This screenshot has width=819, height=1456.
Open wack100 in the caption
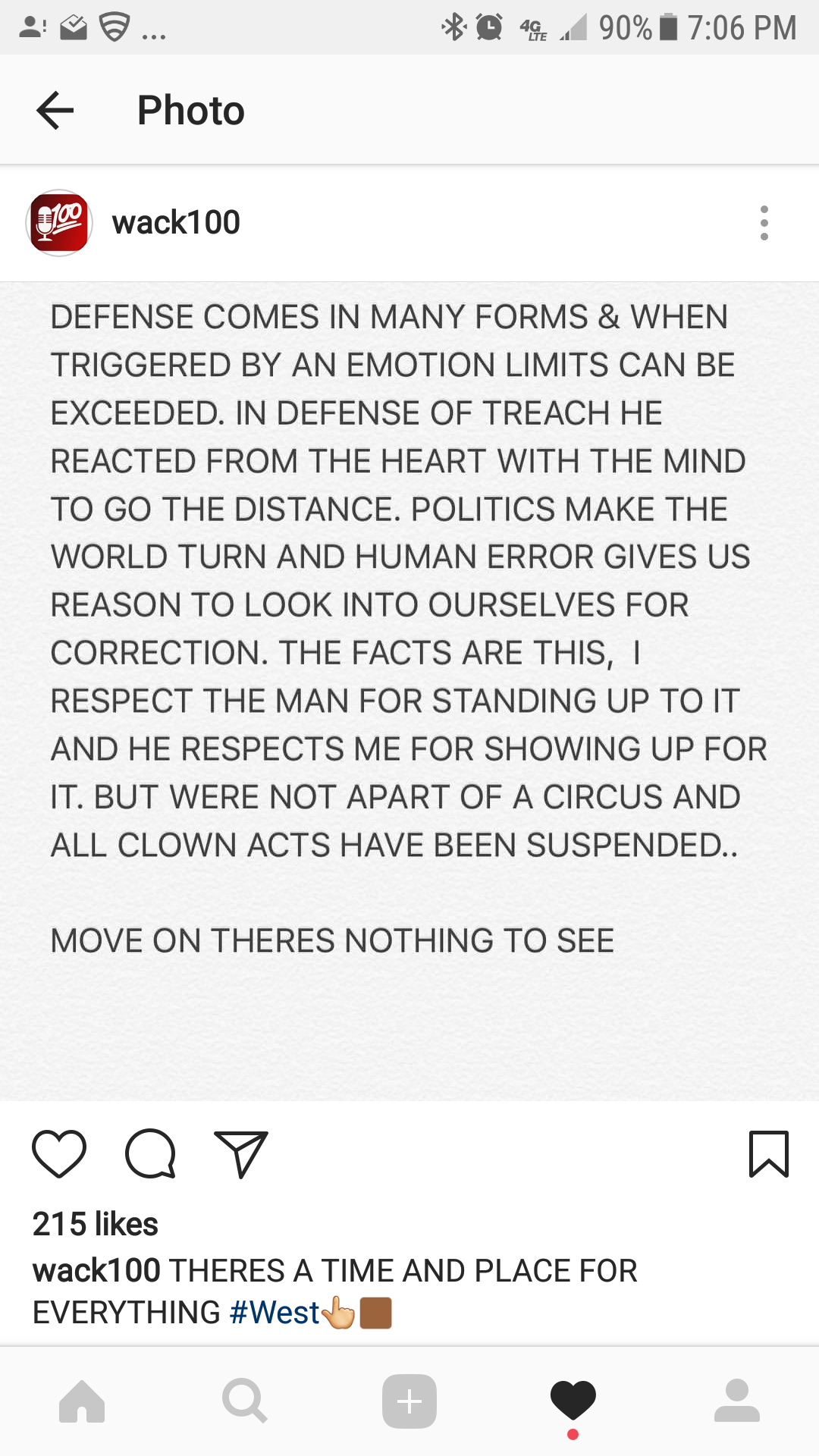coord(96,1271)
